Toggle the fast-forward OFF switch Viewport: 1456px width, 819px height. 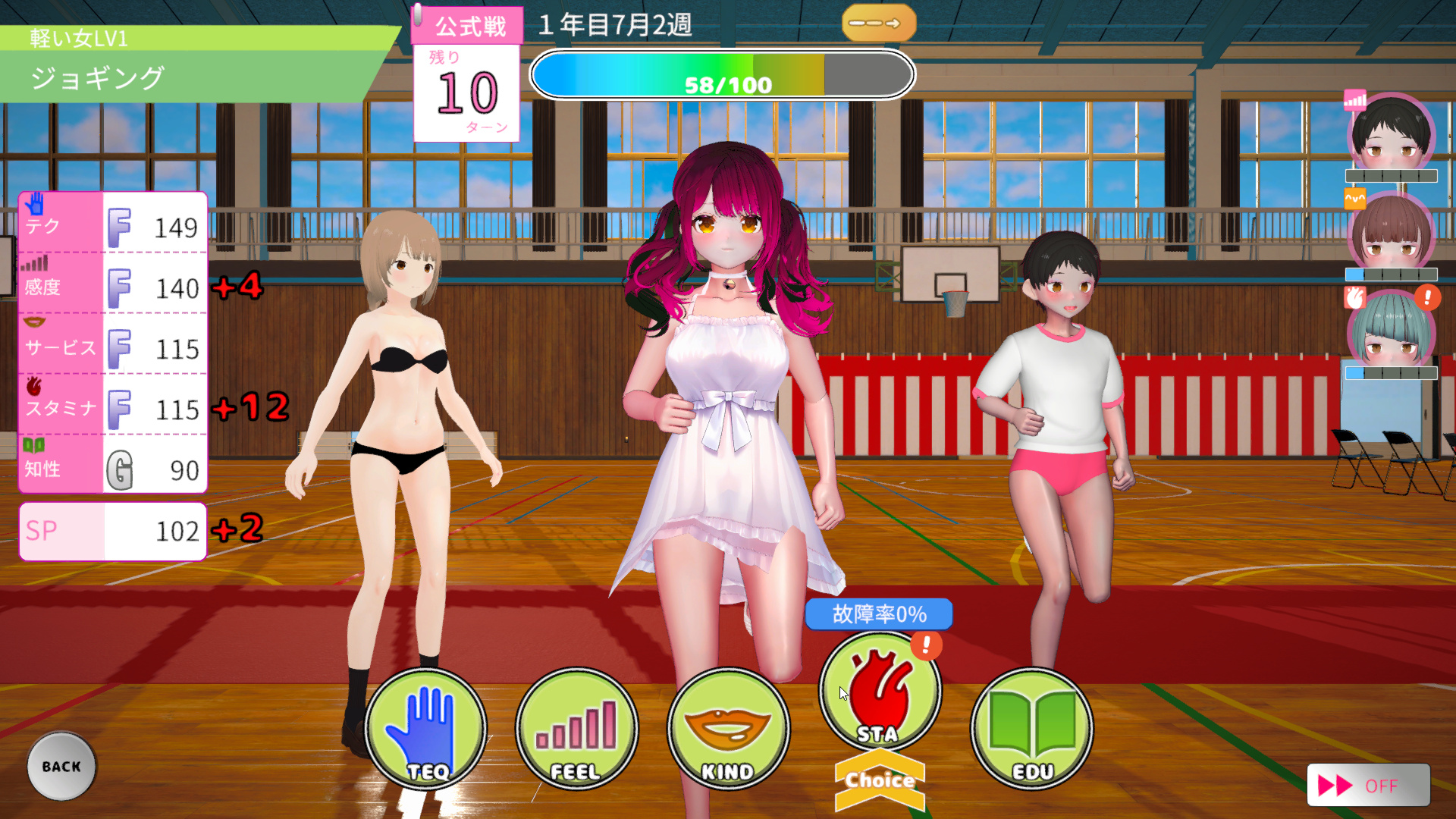click(x=1367, y=786)
